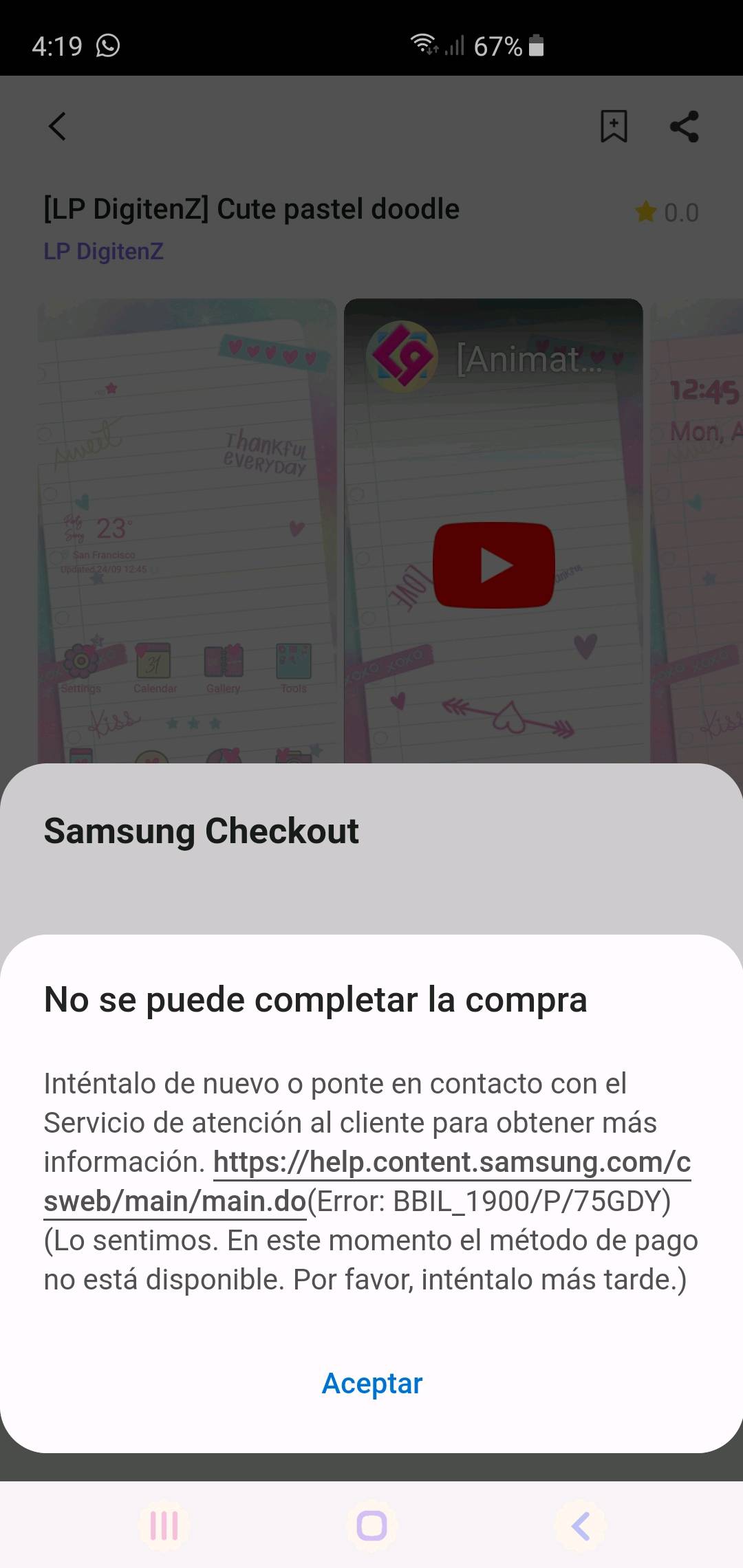This screenshot has height=1568, width=743.
Task: Open recent apps
Action: (164, 1526)
